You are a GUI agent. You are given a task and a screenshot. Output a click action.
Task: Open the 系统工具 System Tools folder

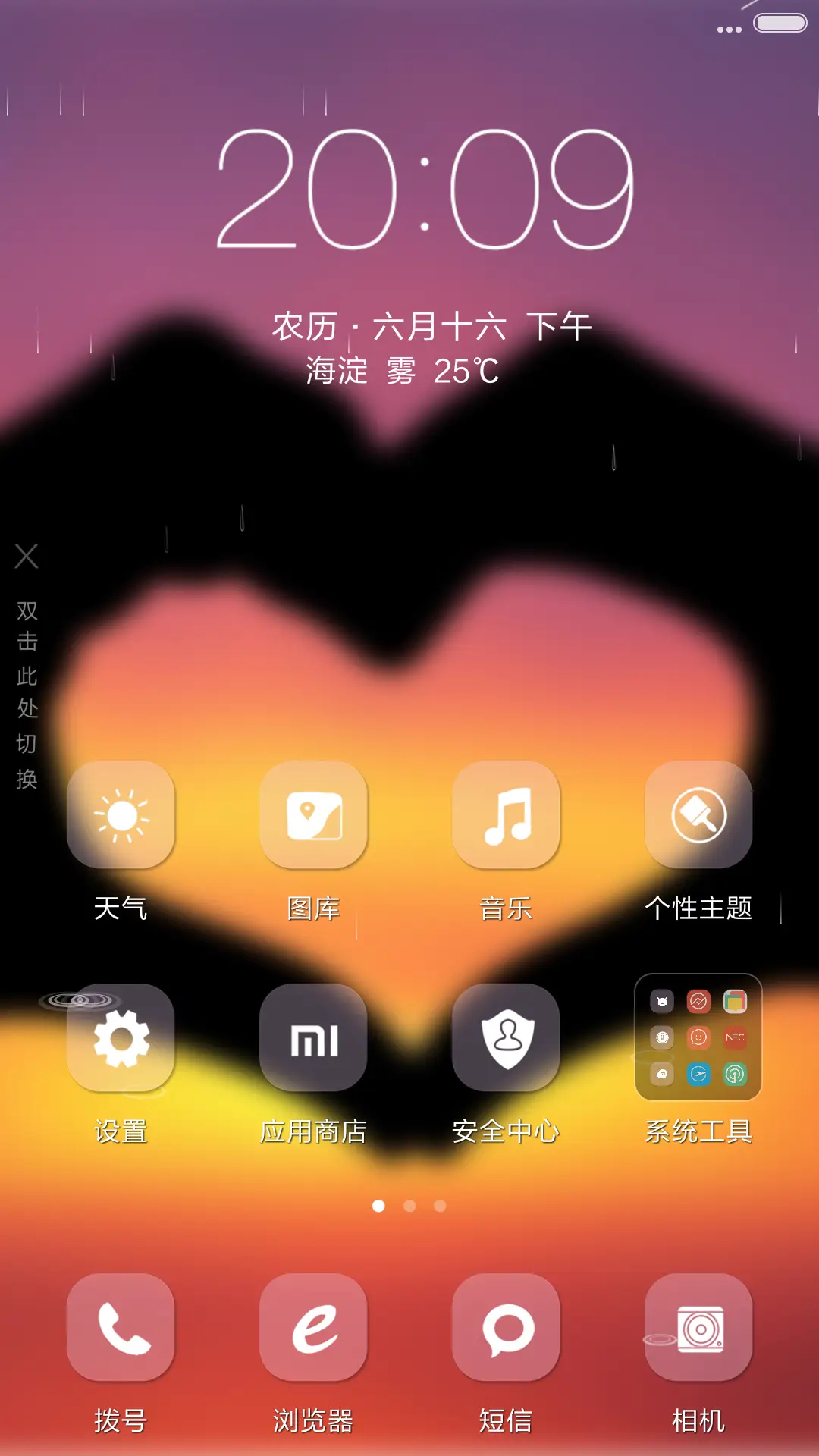(698, 1039)
